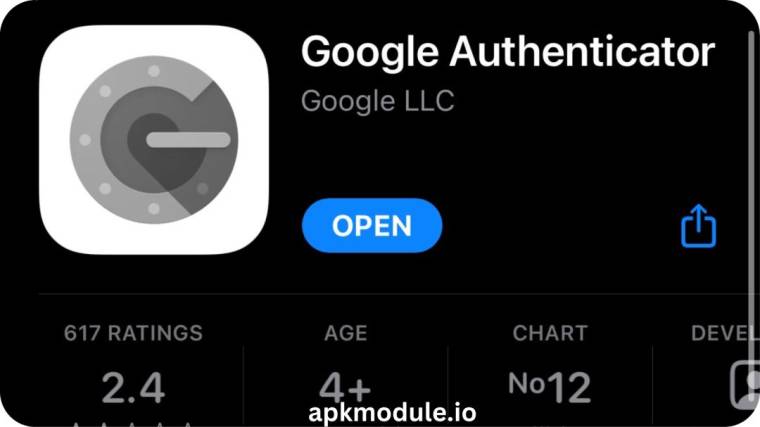This screenshot has height=427, width=760.
Task: Share the Google Authenticator listing
Action: click(698, 227)
